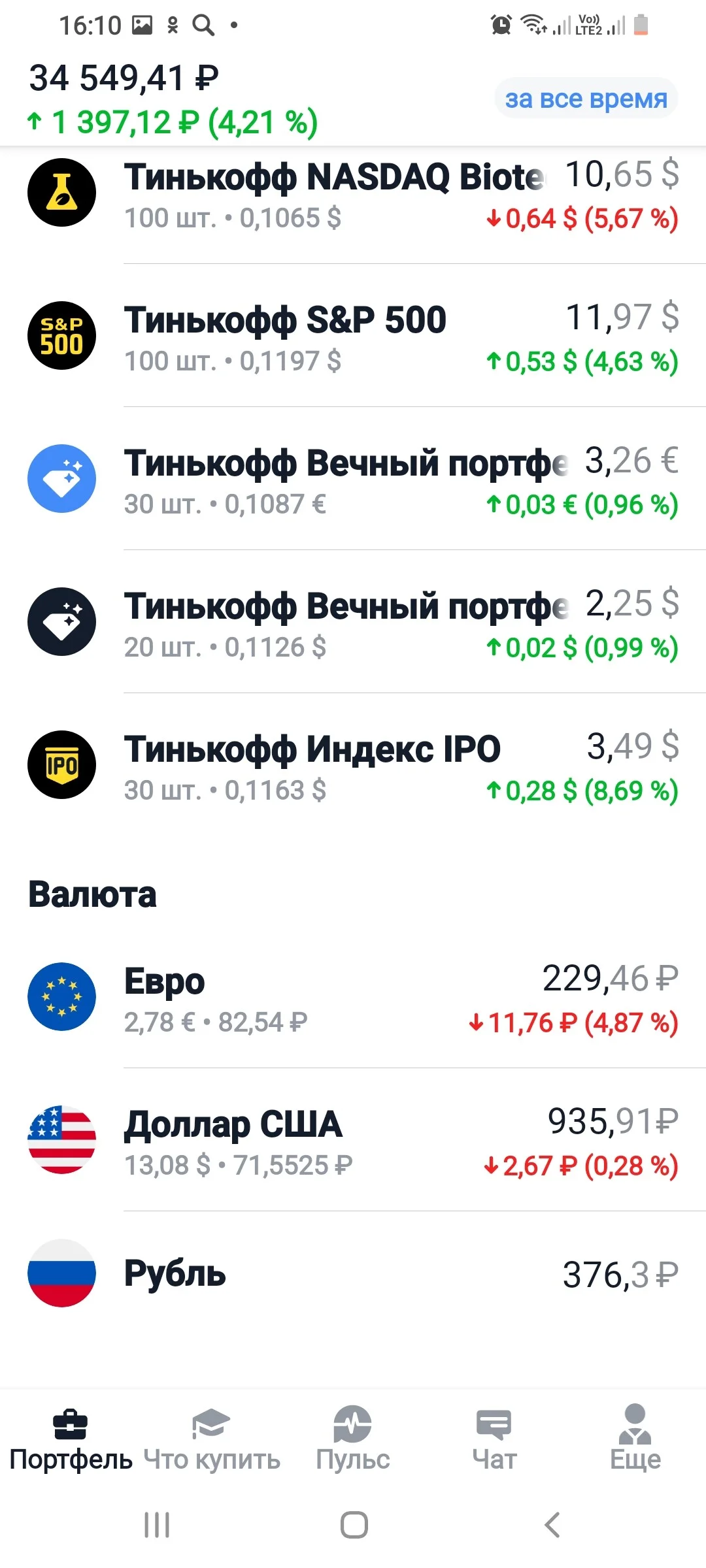Open the Доллар США currency position
Image resolution: width=706 pixels, height=1568 pixels.
click(x=353, y=1140)
